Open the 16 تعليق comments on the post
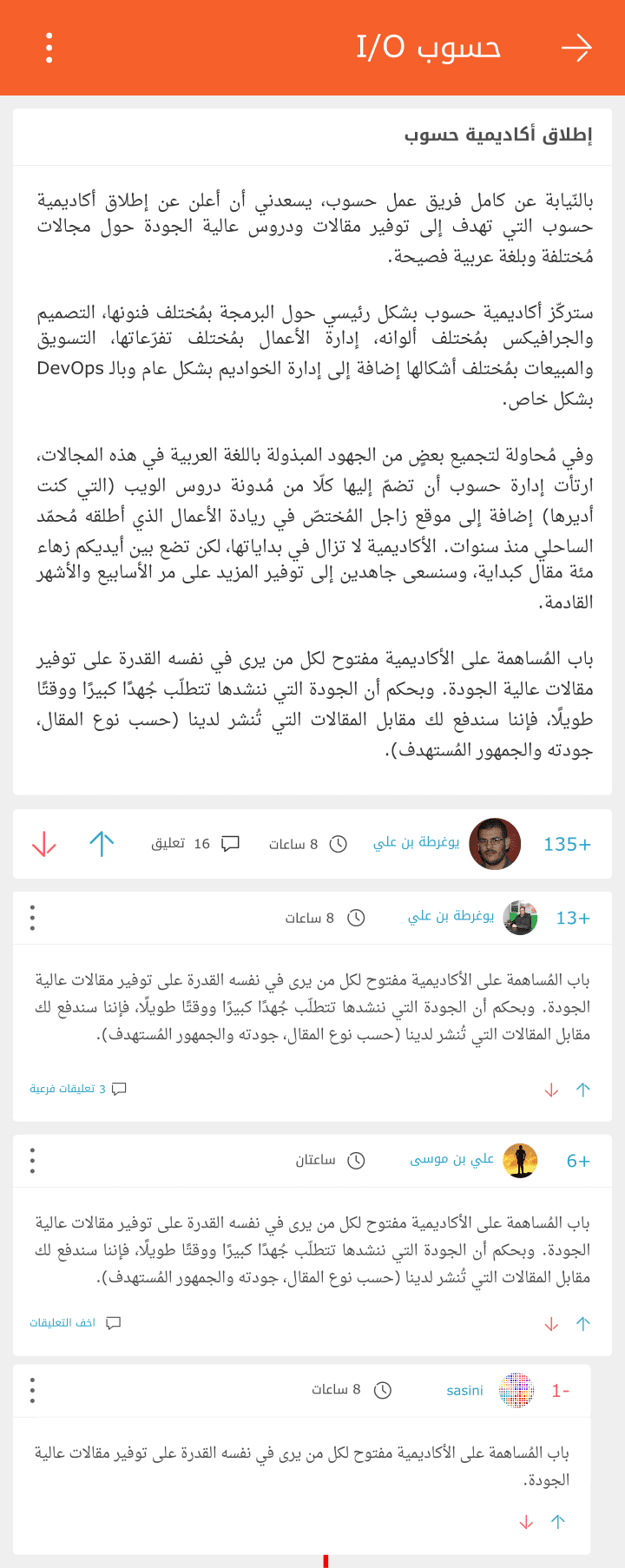Viewport: 625px width, 1568px height. (x=195, y=844)
